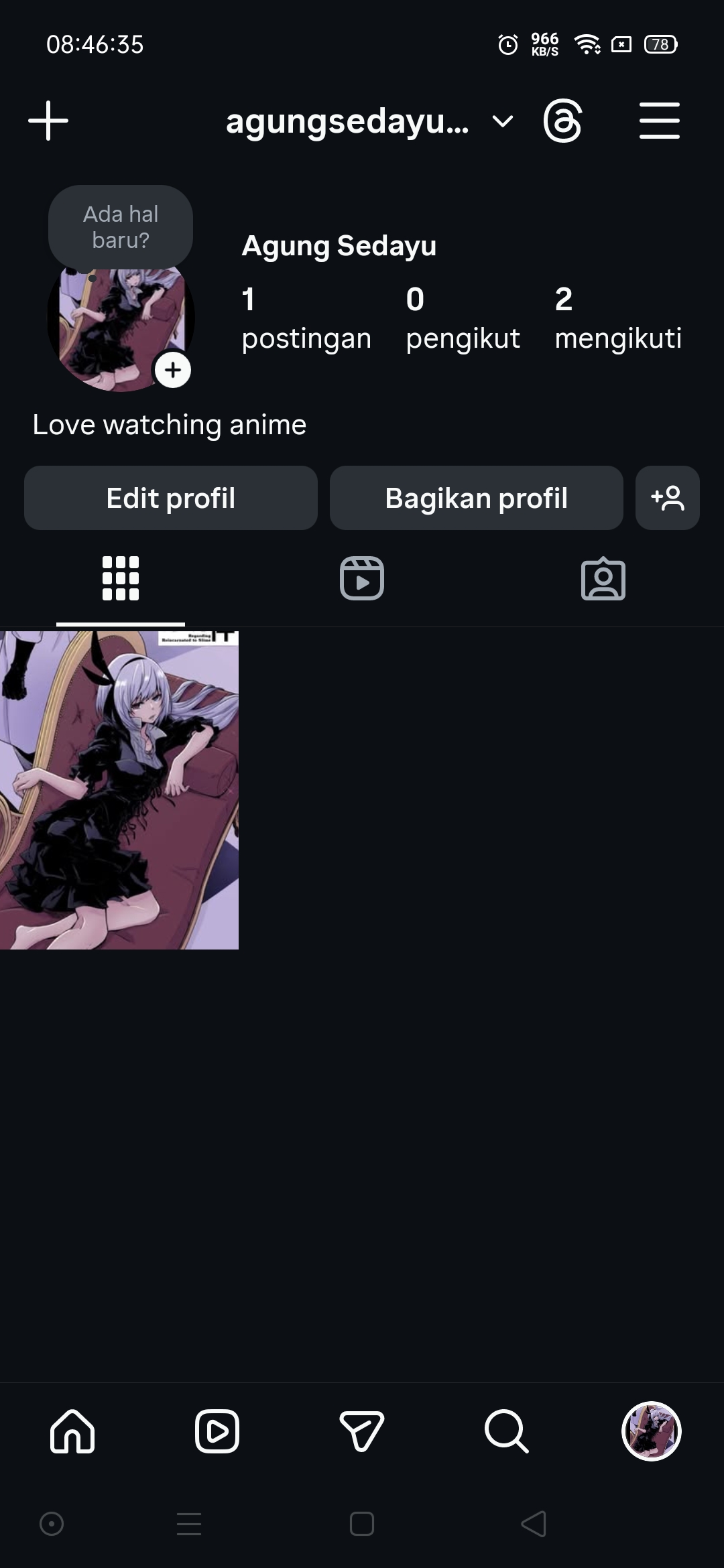Open Reels from the bottom navigation
This screenshot has width=724, height=1568.
[217, 1431]
